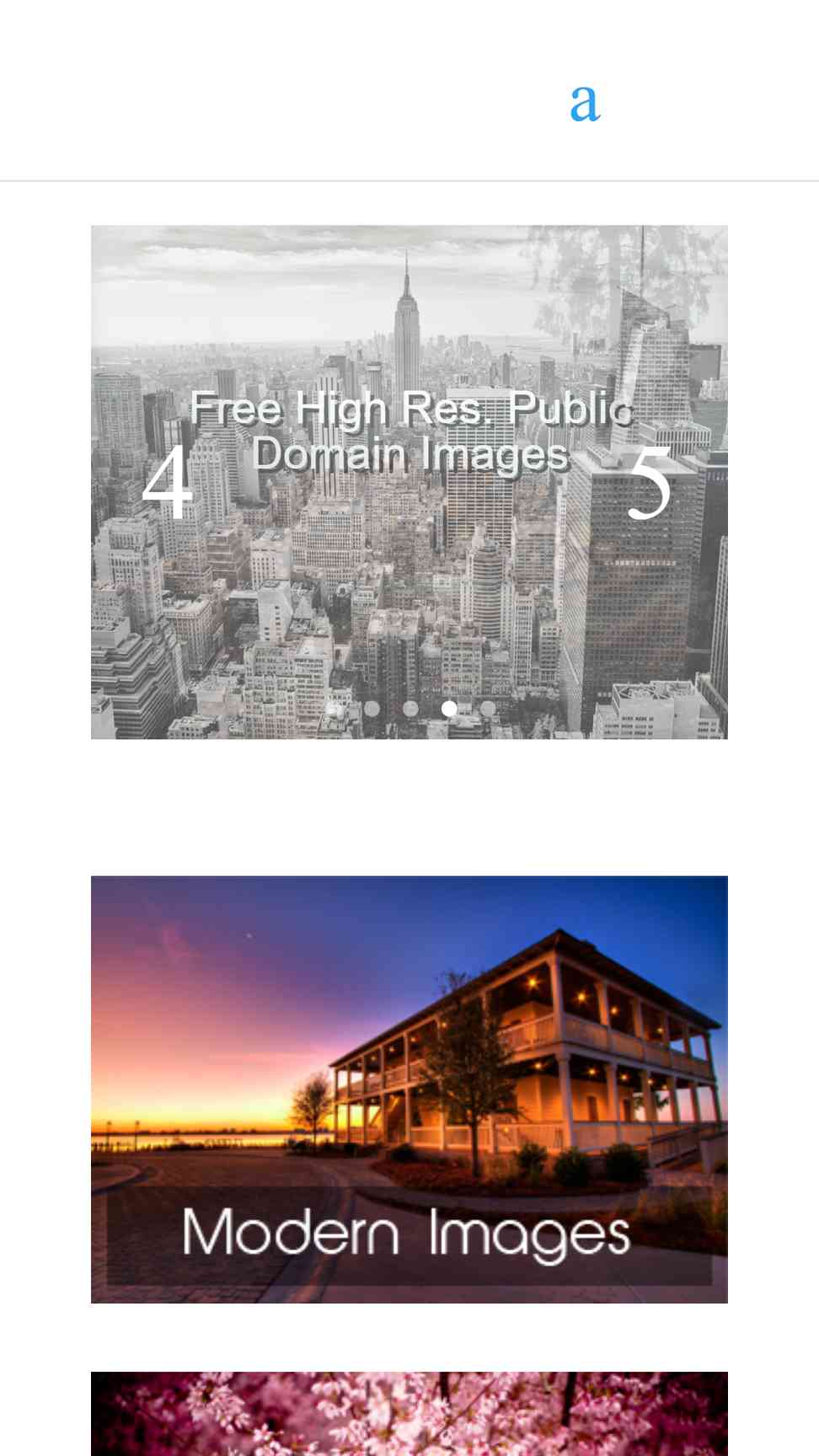Open the Free High Res Public Domain Images slide
This screenshot has width=819, height=1456.
pos(412,431)
